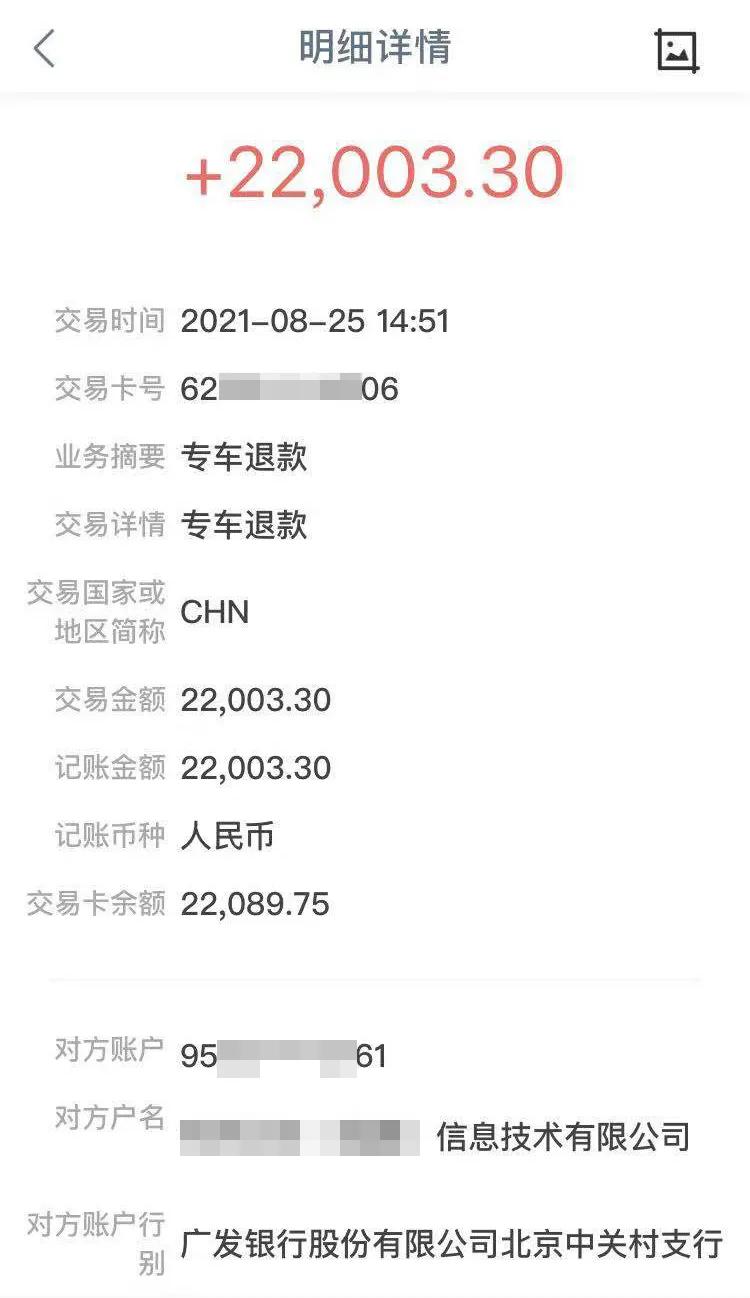
Task: Tap the CHN country code
Action: [x=215, y=612]
